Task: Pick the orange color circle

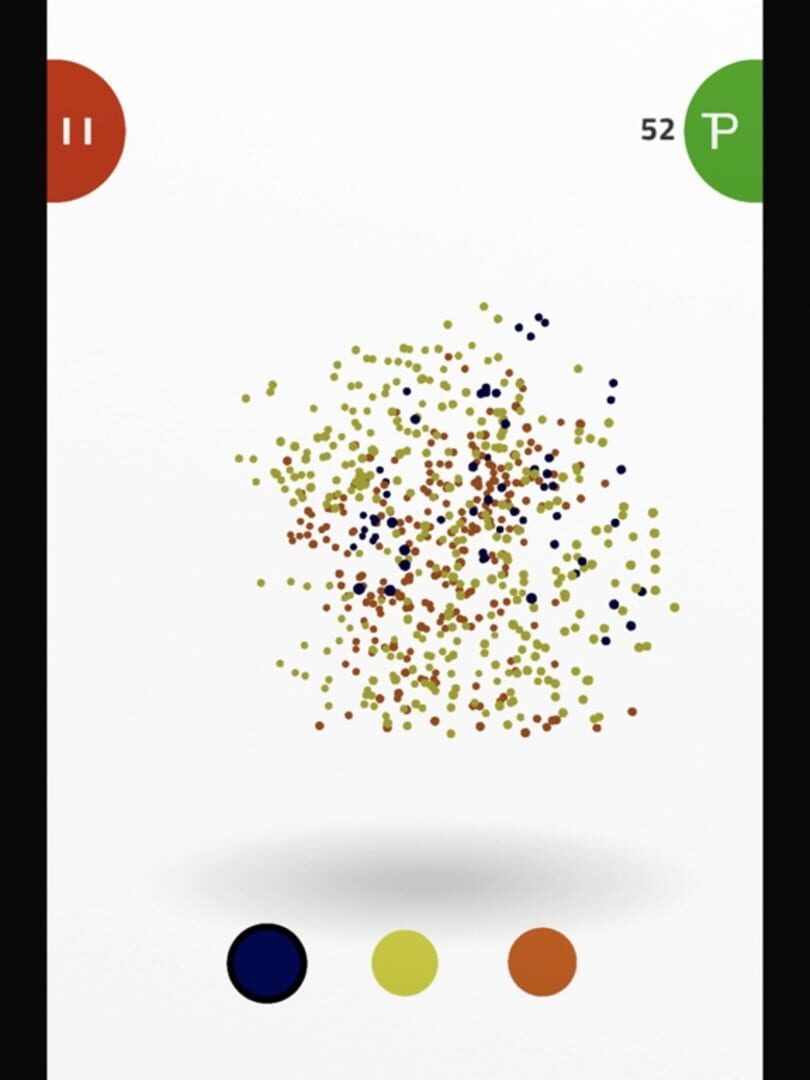Action: pyautogui.click(x=542, y=962)
